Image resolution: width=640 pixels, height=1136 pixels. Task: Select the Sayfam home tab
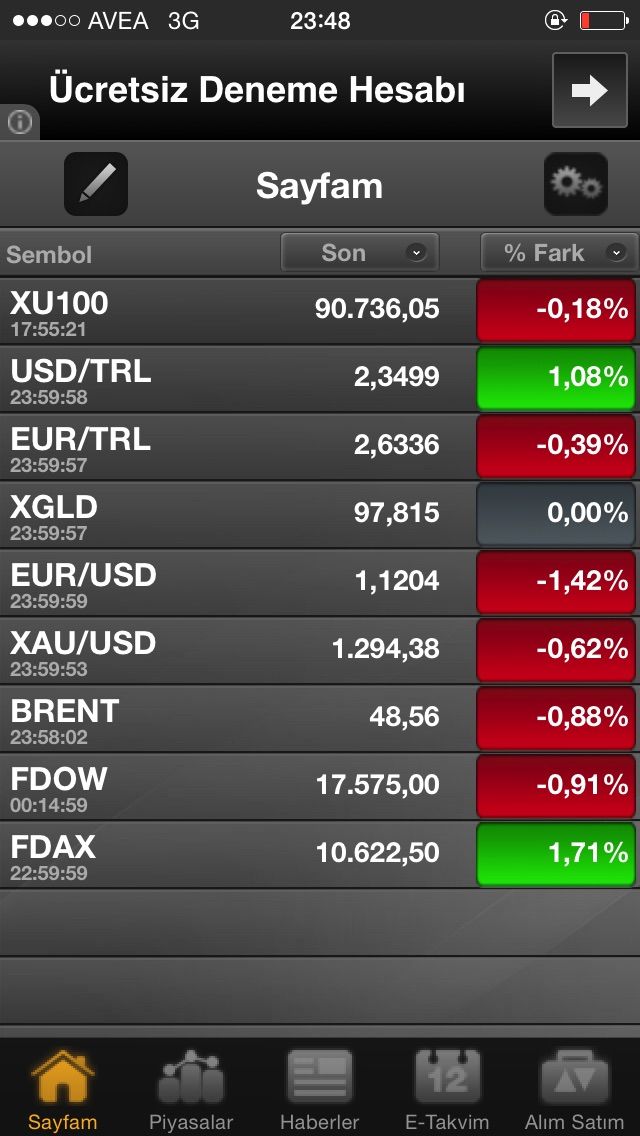tap(63, 1089)
